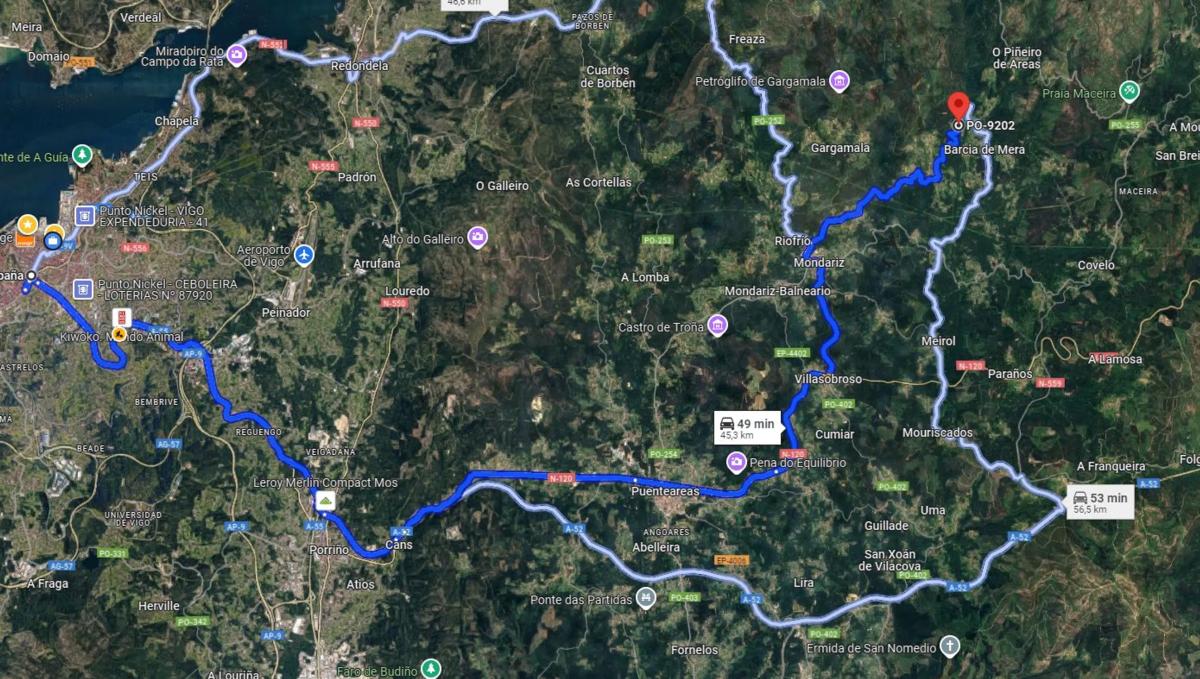Open Pena do Equilibrio place marker
Viewport: 1200px width, 679px height.
[736, 462]
